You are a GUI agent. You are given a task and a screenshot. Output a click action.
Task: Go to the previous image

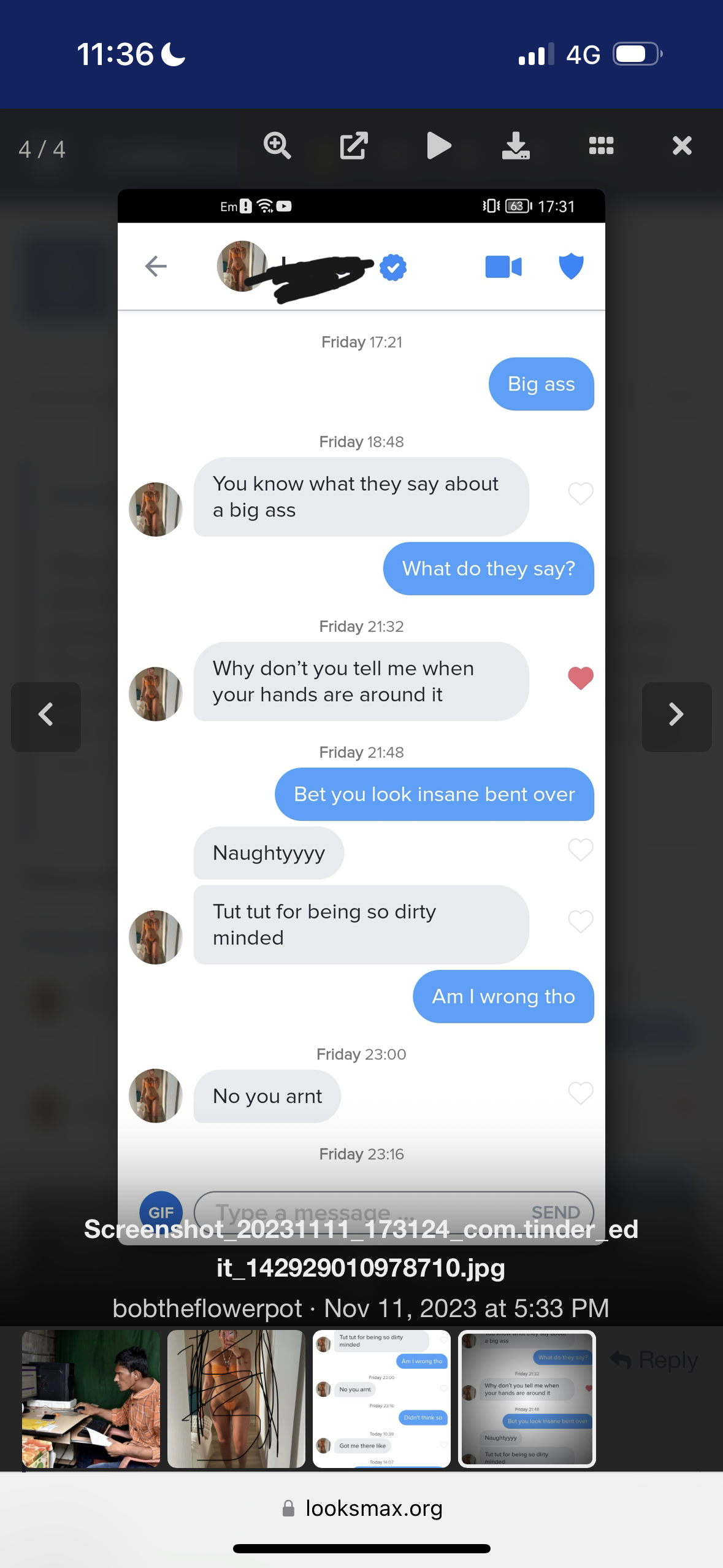click(x=46, y=716)
